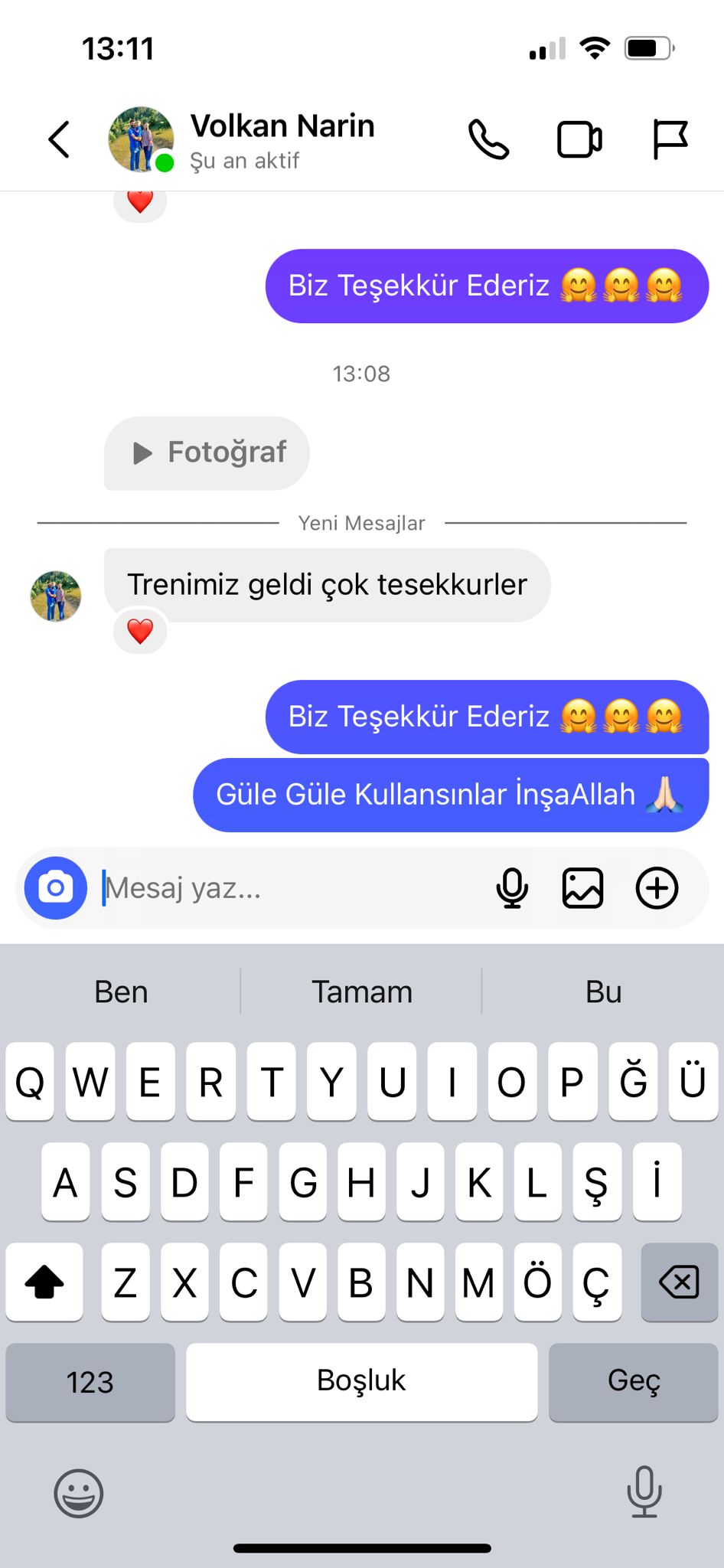Image resolution: width=724 pixels, height=1568 pixels.
Task: Choose the keyboard suggestion Tamam
Action: coord(362,991)
